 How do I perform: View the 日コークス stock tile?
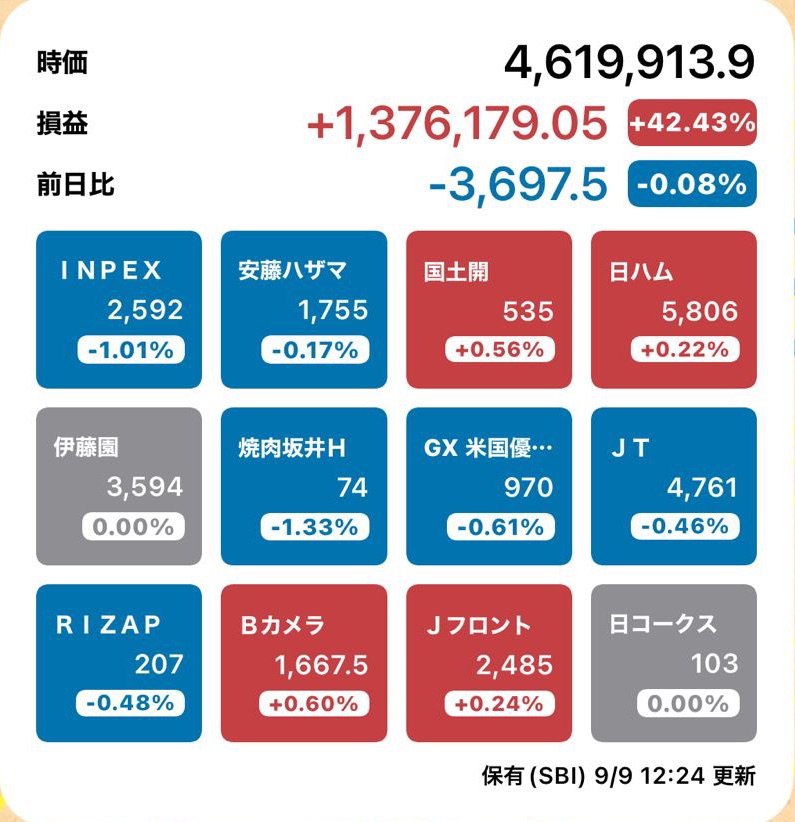pos(674,663)
